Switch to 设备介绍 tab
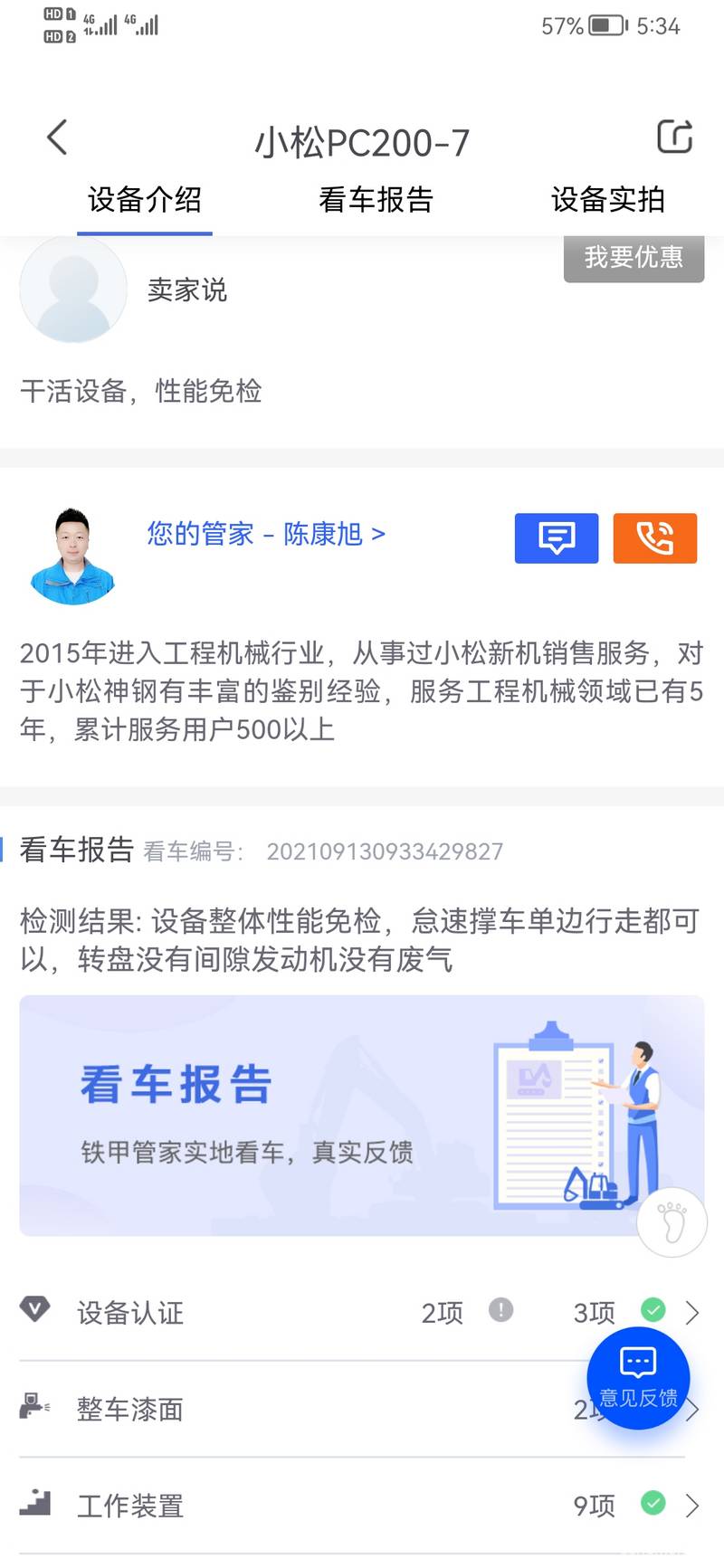Image resolution: width=724 pixels, height=1568 pixels. coord(145,200)
